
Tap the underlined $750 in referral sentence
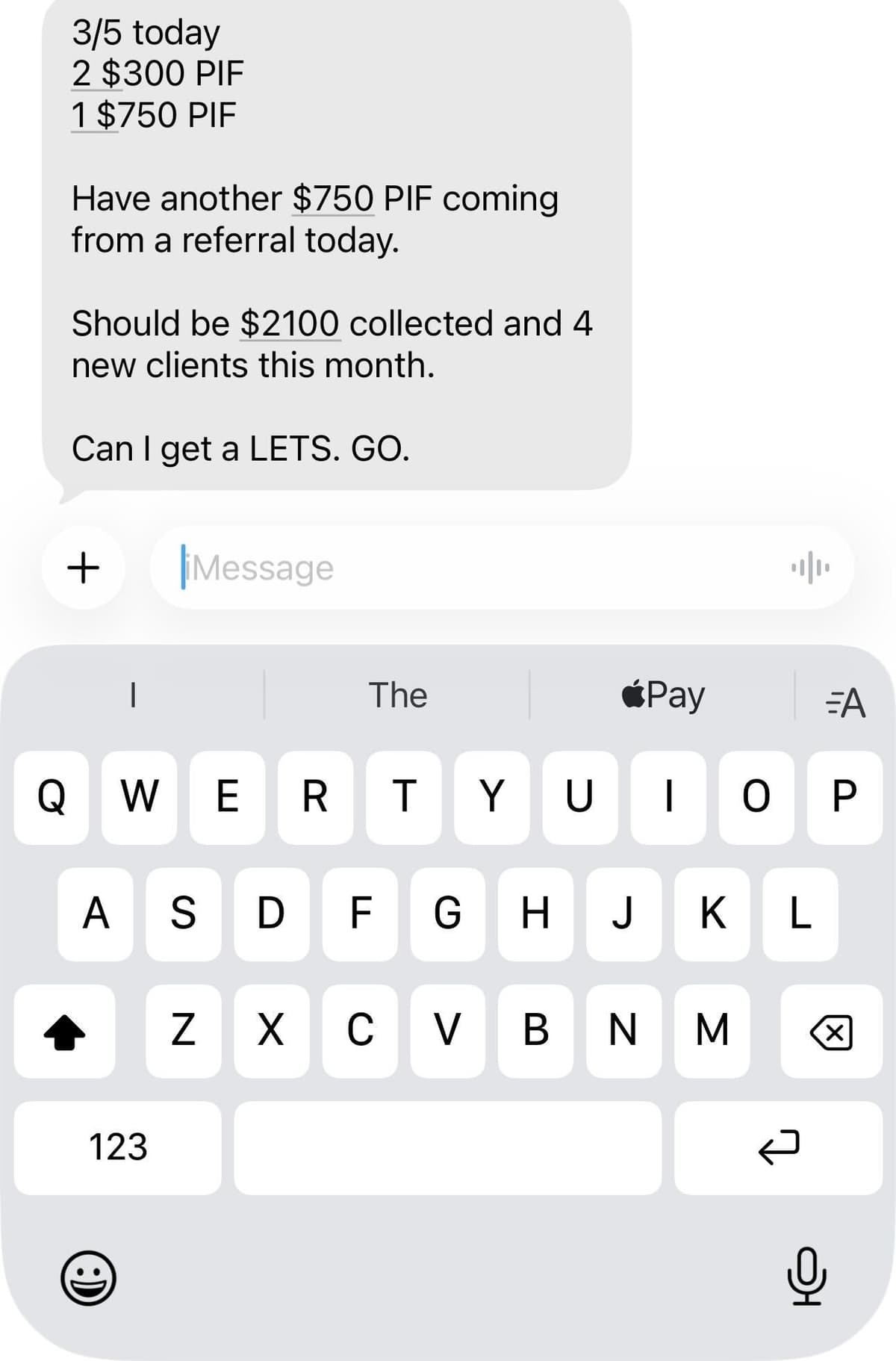click(x=332, y=199)
